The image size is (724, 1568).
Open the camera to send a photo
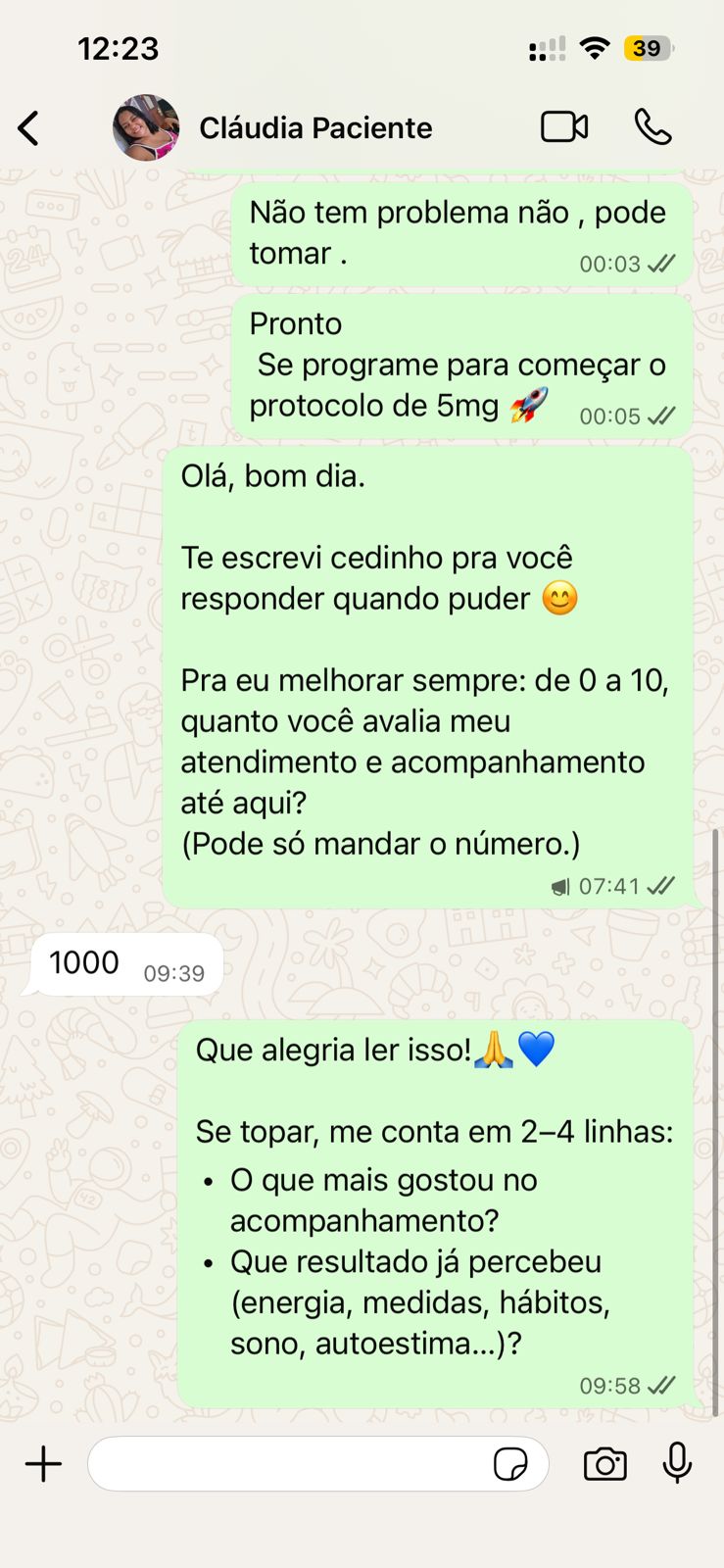coord(604,1464)
